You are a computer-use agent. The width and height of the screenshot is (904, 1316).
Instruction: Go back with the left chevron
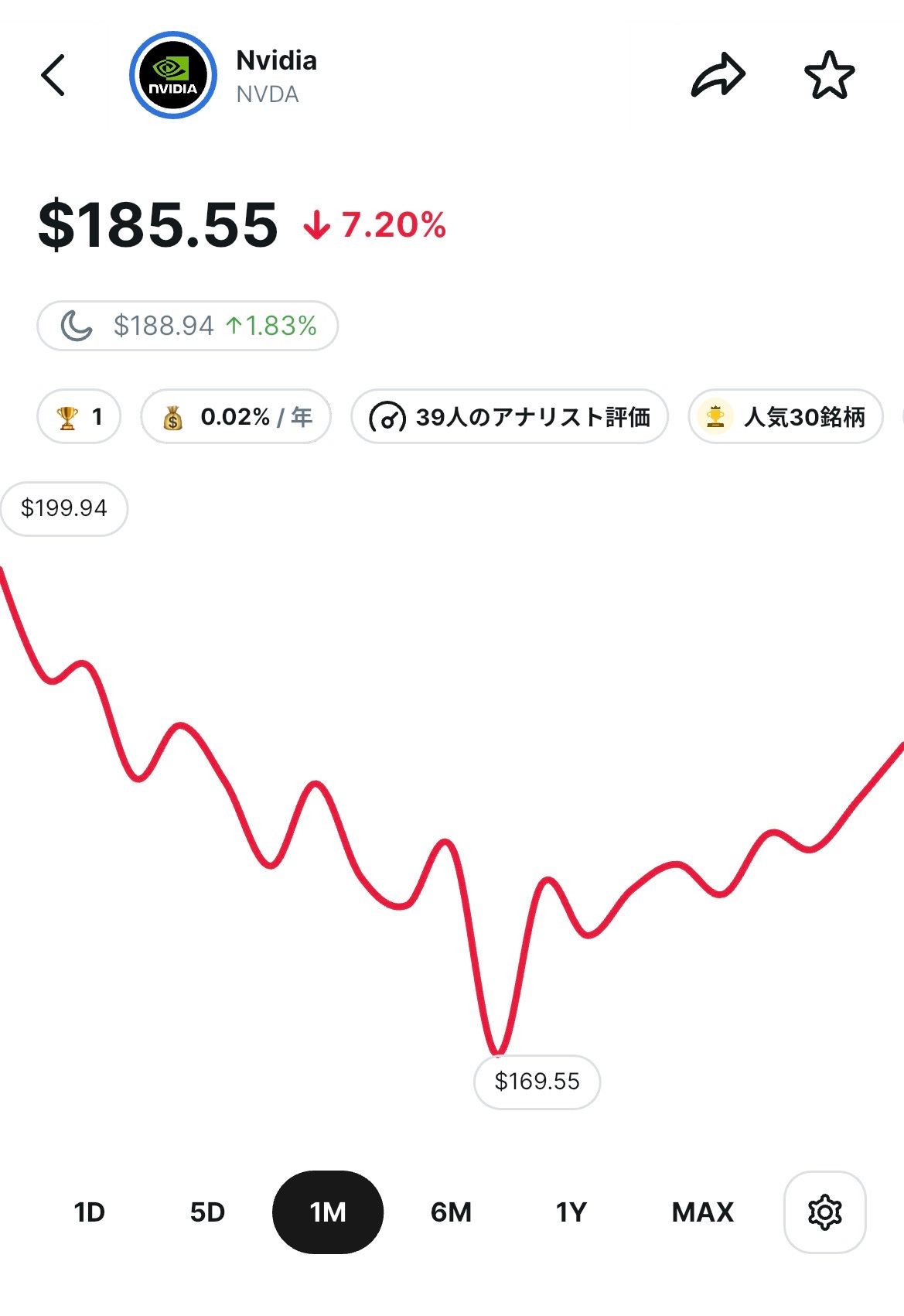(53, 76)
